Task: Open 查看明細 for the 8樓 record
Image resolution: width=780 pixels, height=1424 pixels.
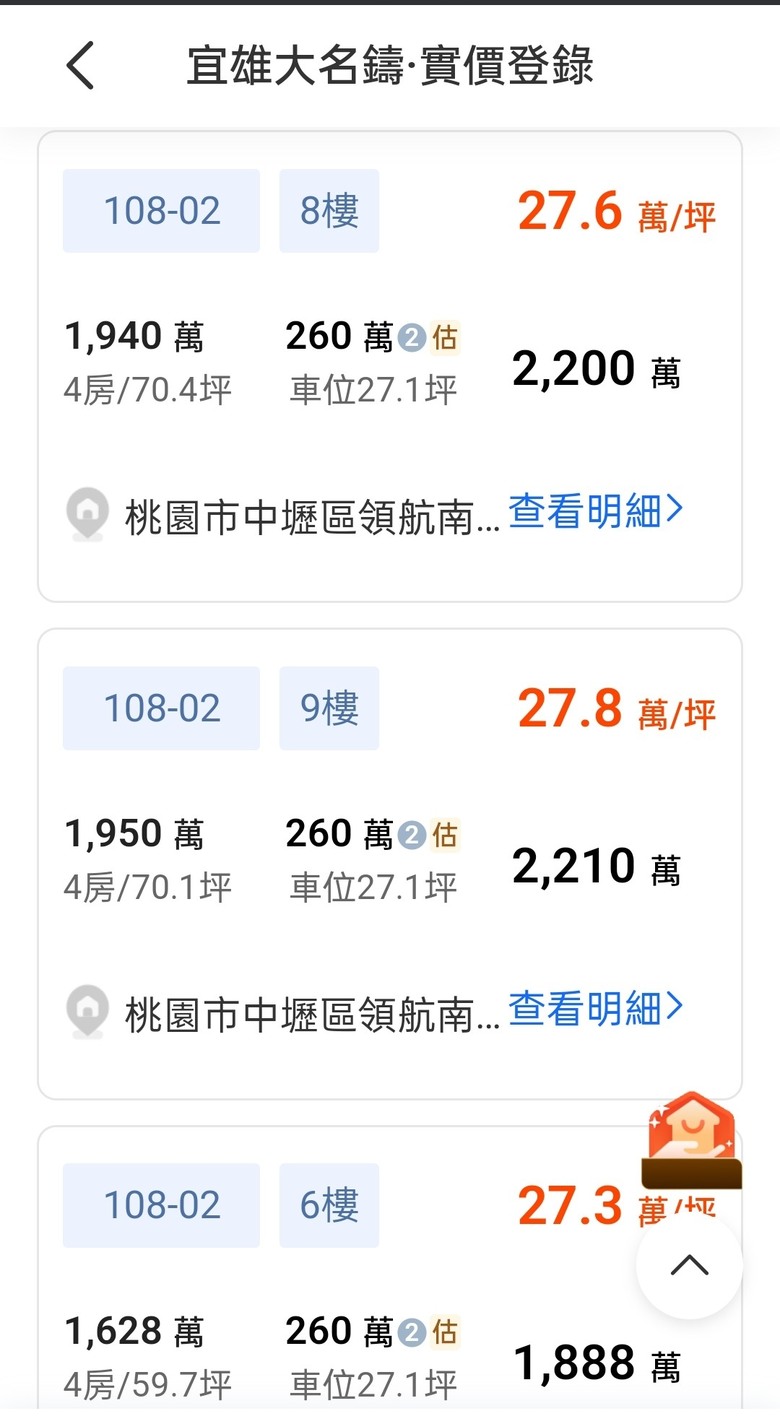Action: tap(596, 511)
